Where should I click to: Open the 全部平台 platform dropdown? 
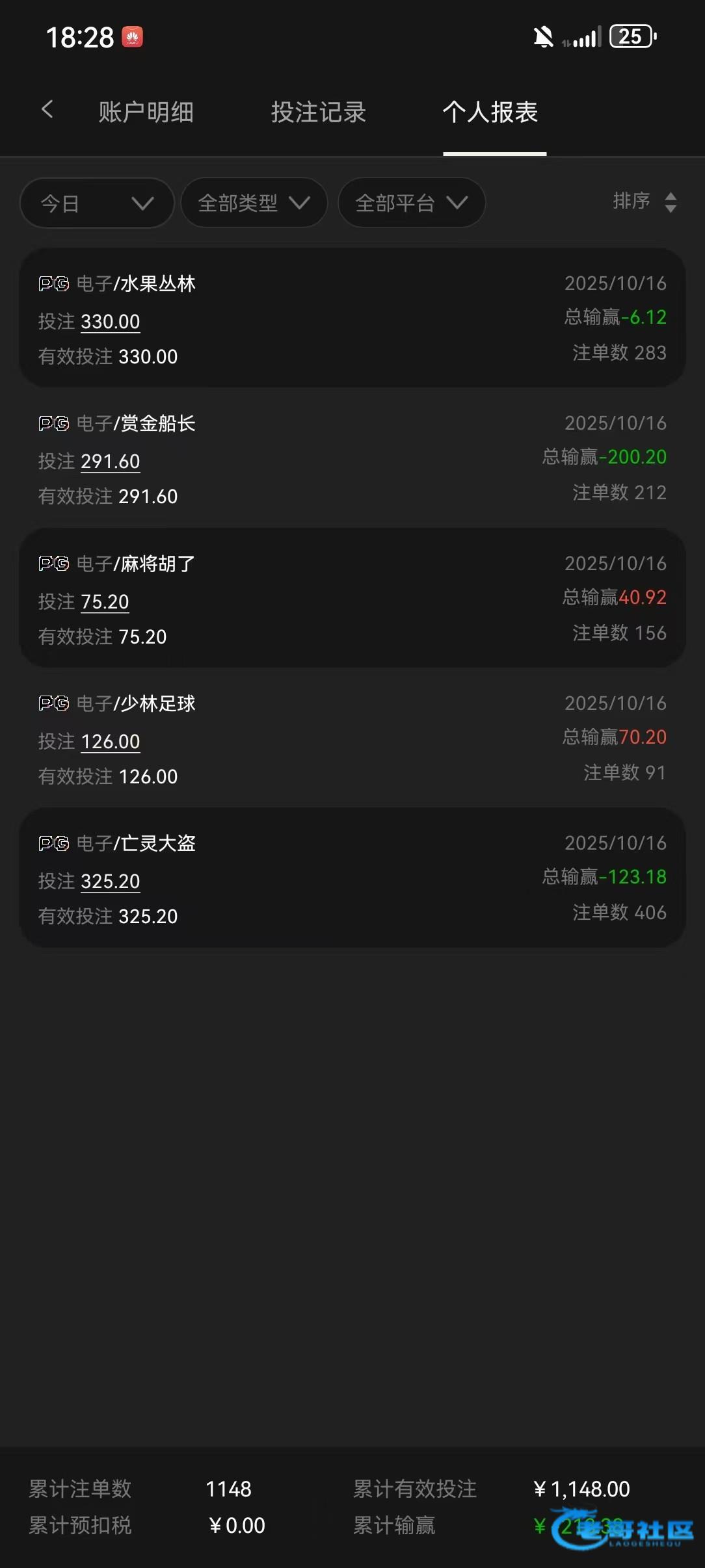point(411,203)
